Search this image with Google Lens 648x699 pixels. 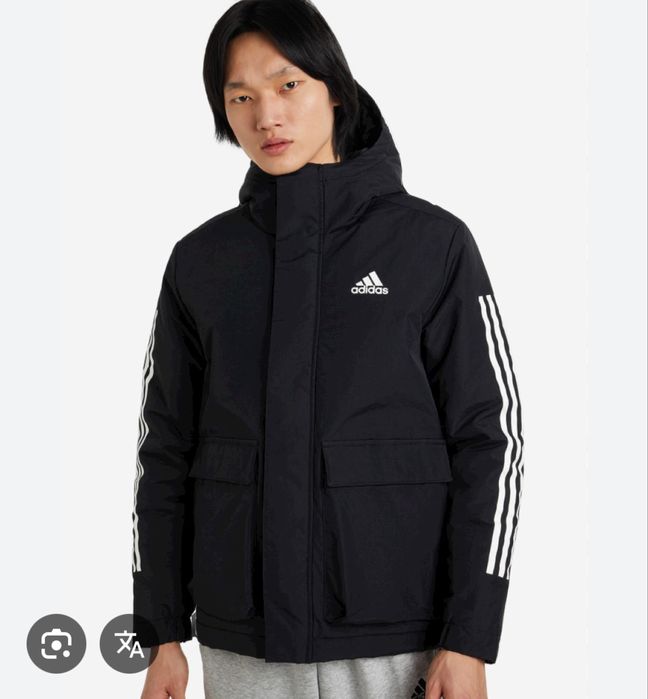click(56, 643)
